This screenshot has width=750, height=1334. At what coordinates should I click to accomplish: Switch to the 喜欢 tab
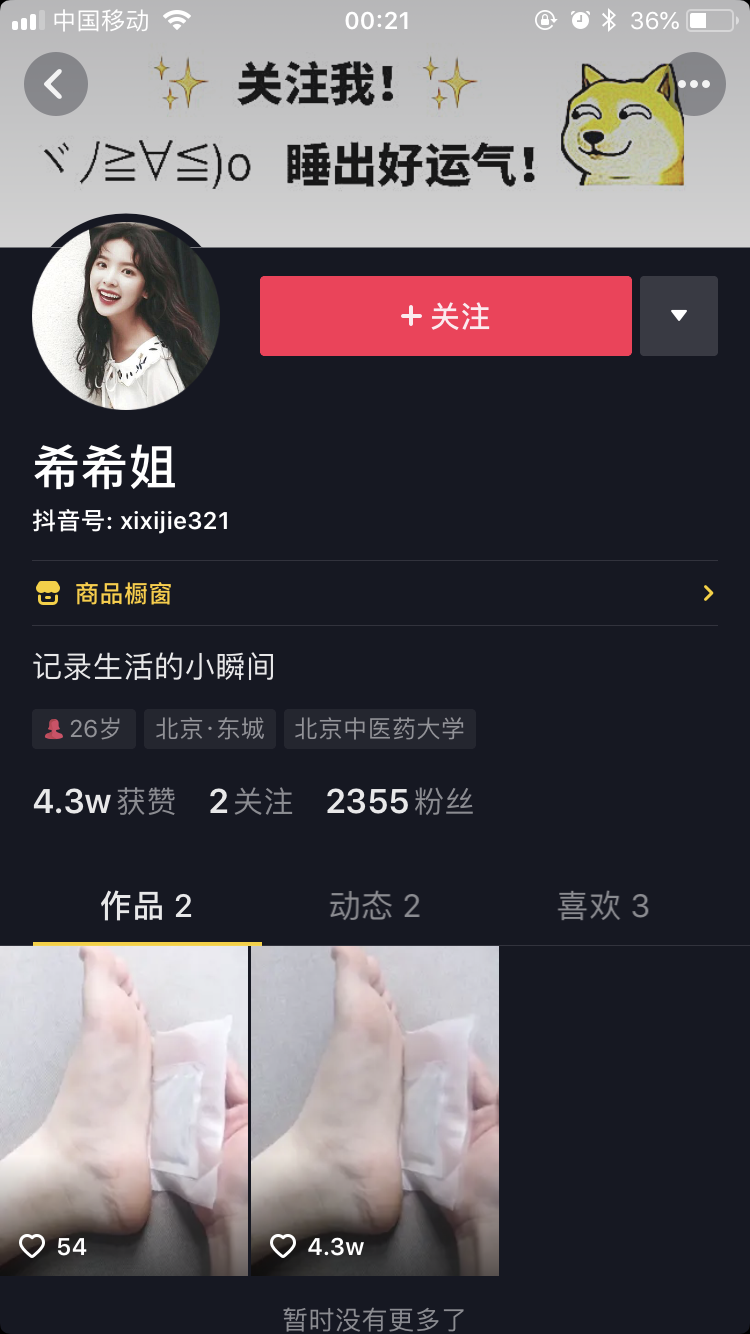[603, 906]
